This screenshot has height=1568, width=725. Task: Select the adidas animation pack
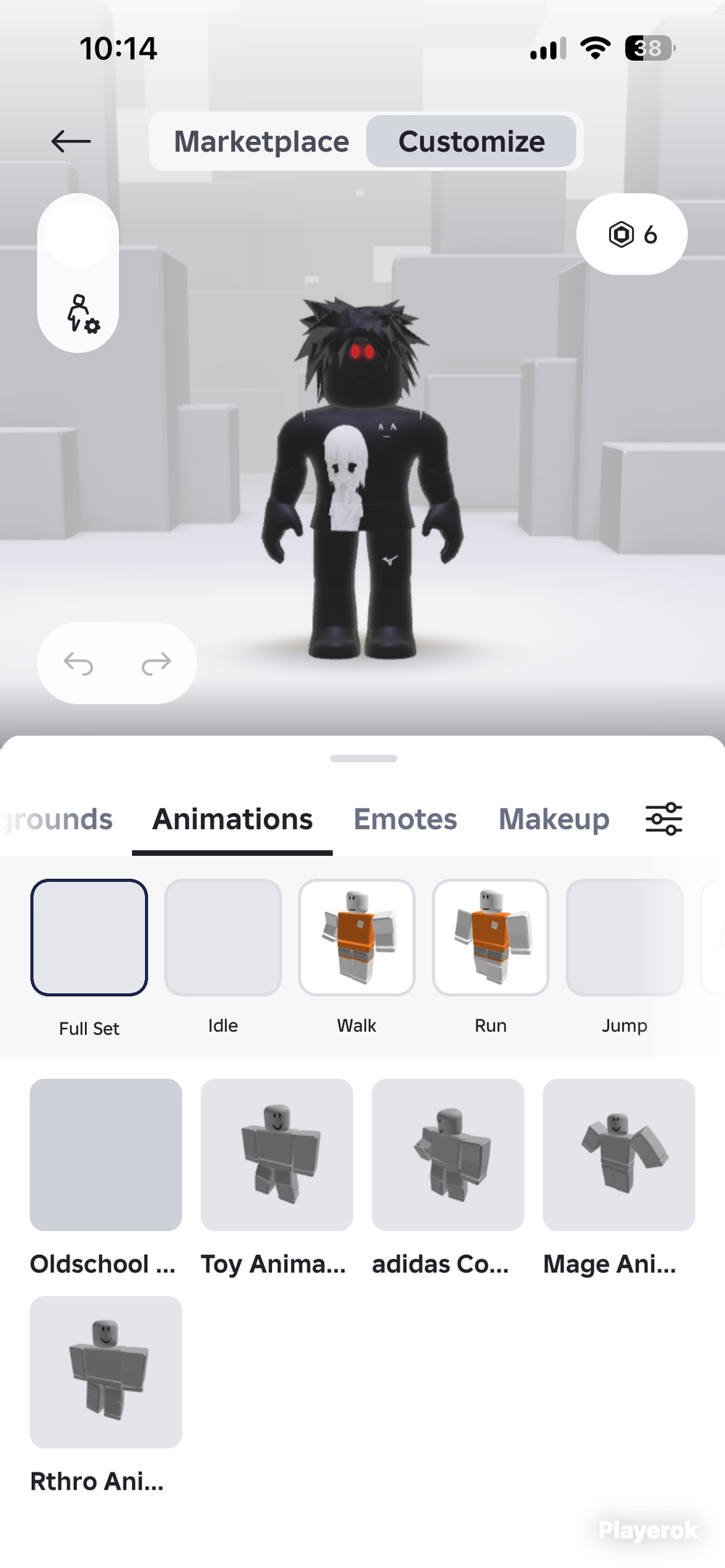click(448, 1155)
